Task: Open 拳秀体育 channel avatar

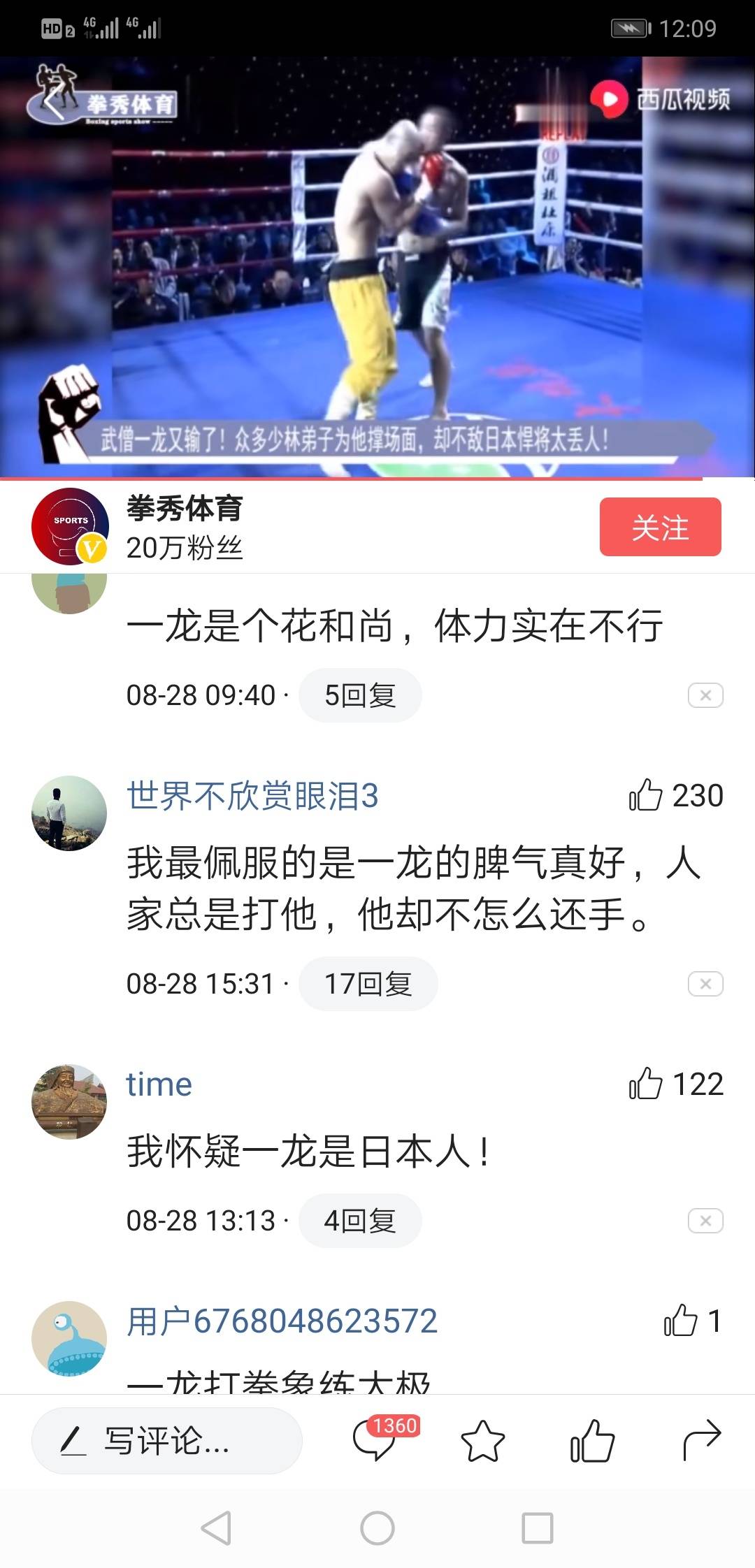Action: coord(69,526)
